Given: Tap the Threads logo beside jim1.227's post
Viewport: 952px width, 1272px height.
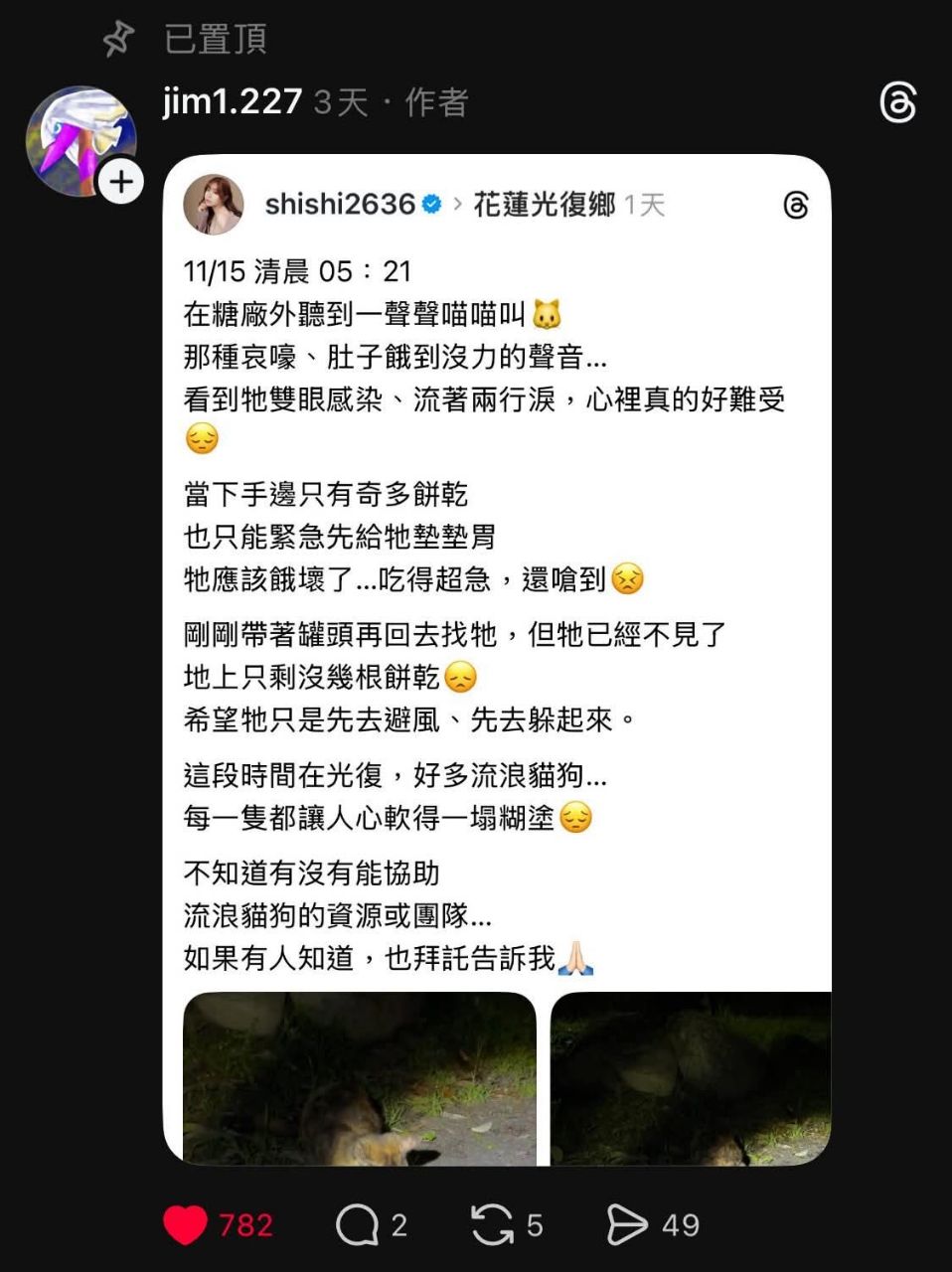Looking at the screenshot, I should coord(897,103).
